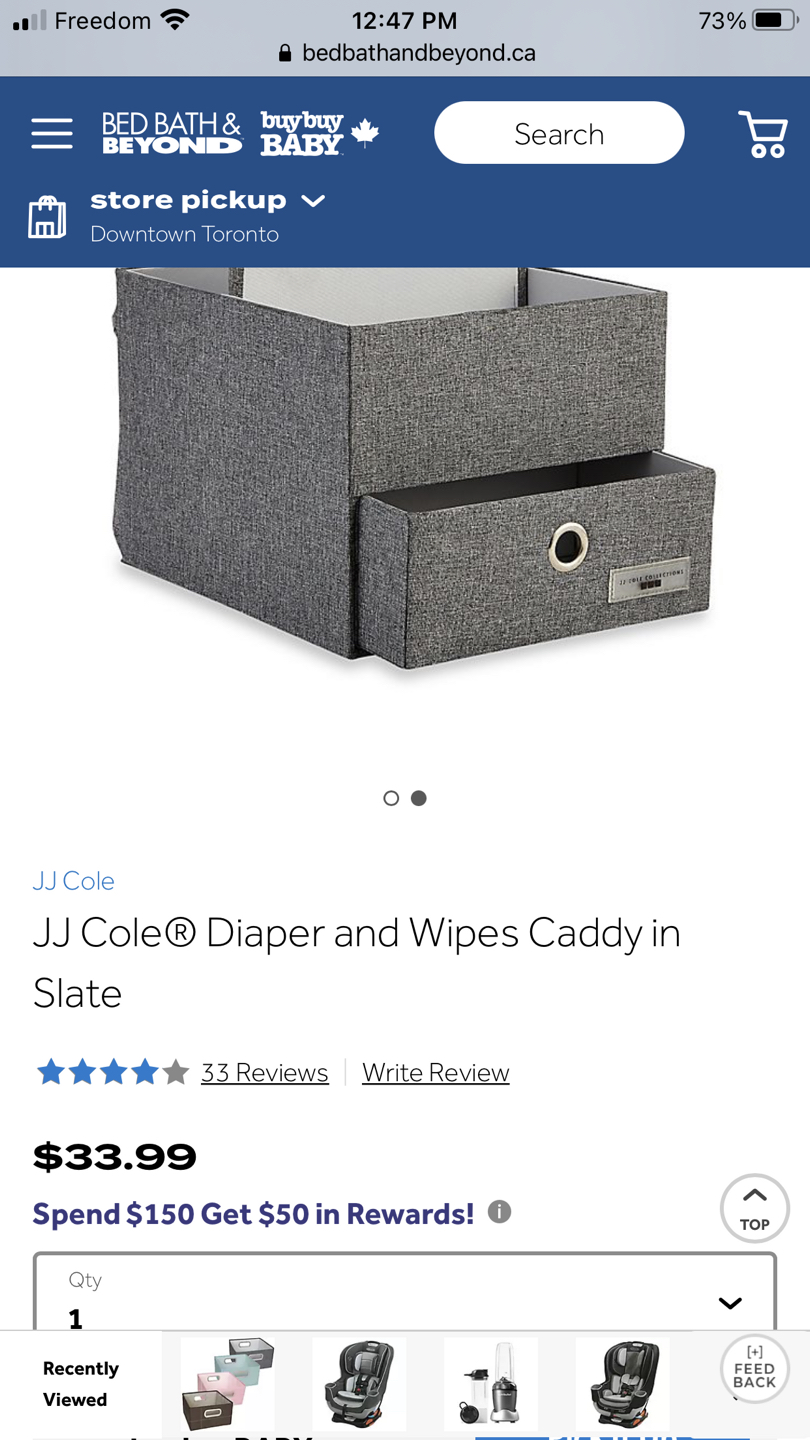Image resolution: width=810 pixels, height=1440 pixels.
Task: Open the hamburger menu
Action: 51,133
